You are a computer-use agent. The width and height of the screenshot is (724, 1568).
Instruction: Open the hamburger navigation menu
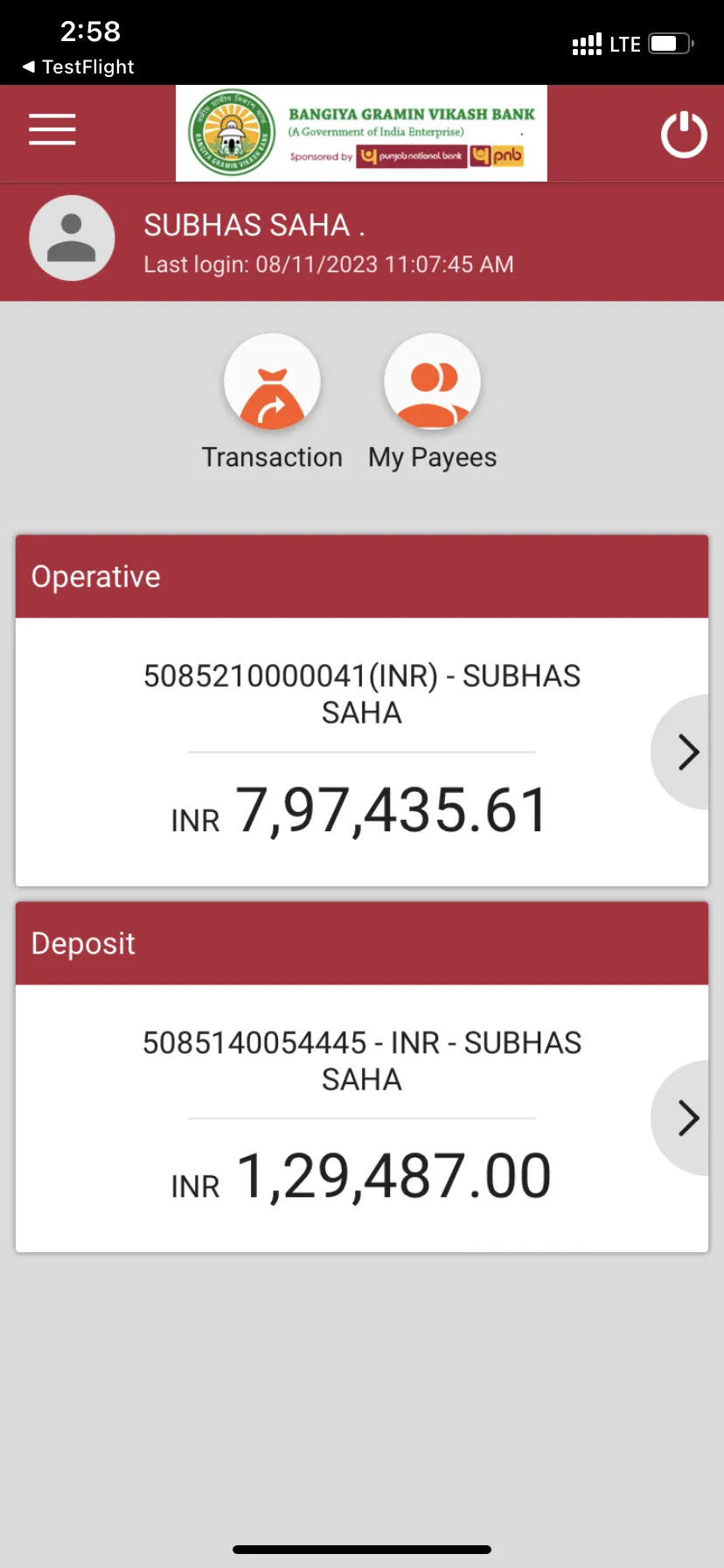pos(52,129)
